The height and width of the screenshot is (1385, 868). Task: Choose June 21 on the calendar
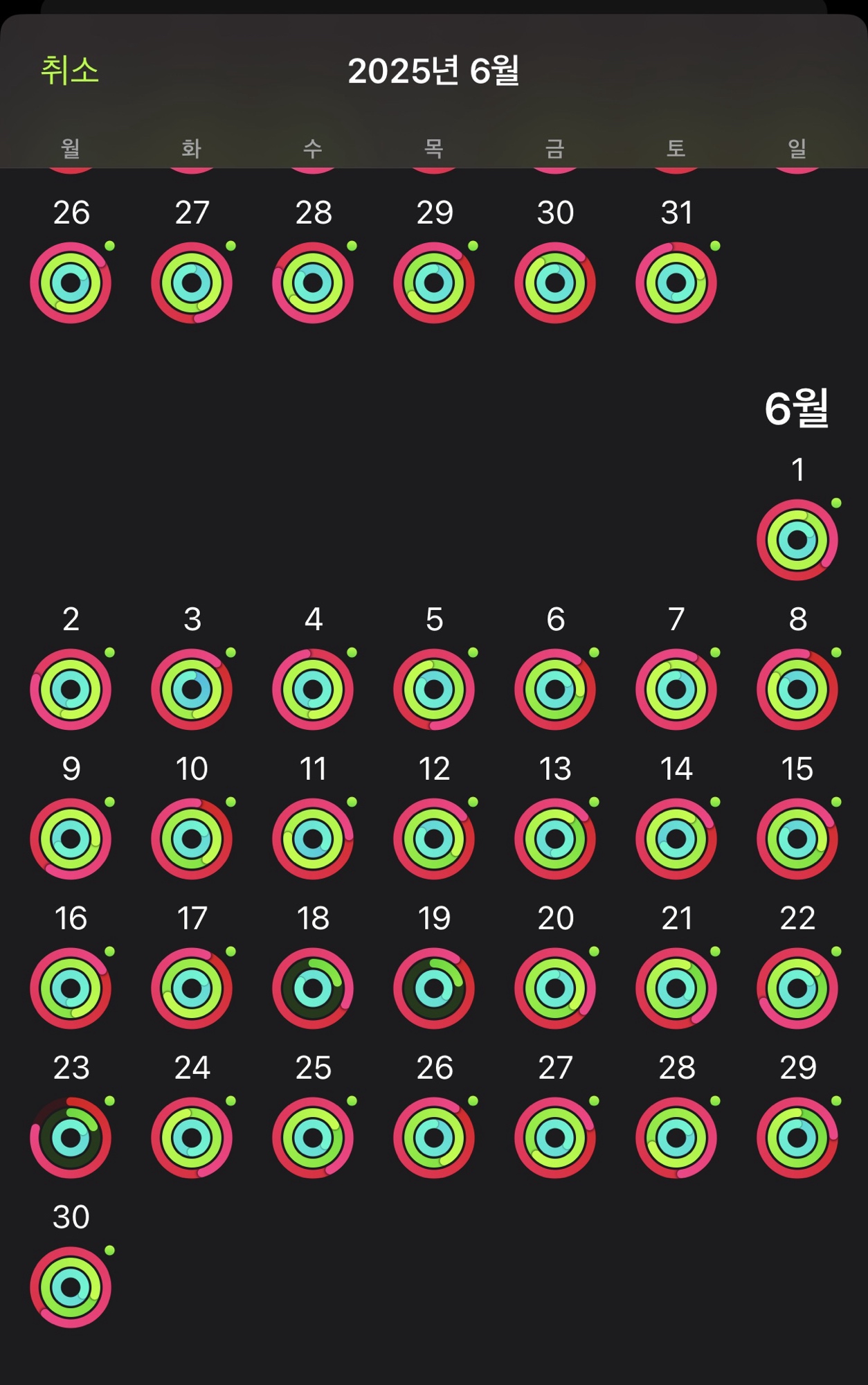click(676, 988)
